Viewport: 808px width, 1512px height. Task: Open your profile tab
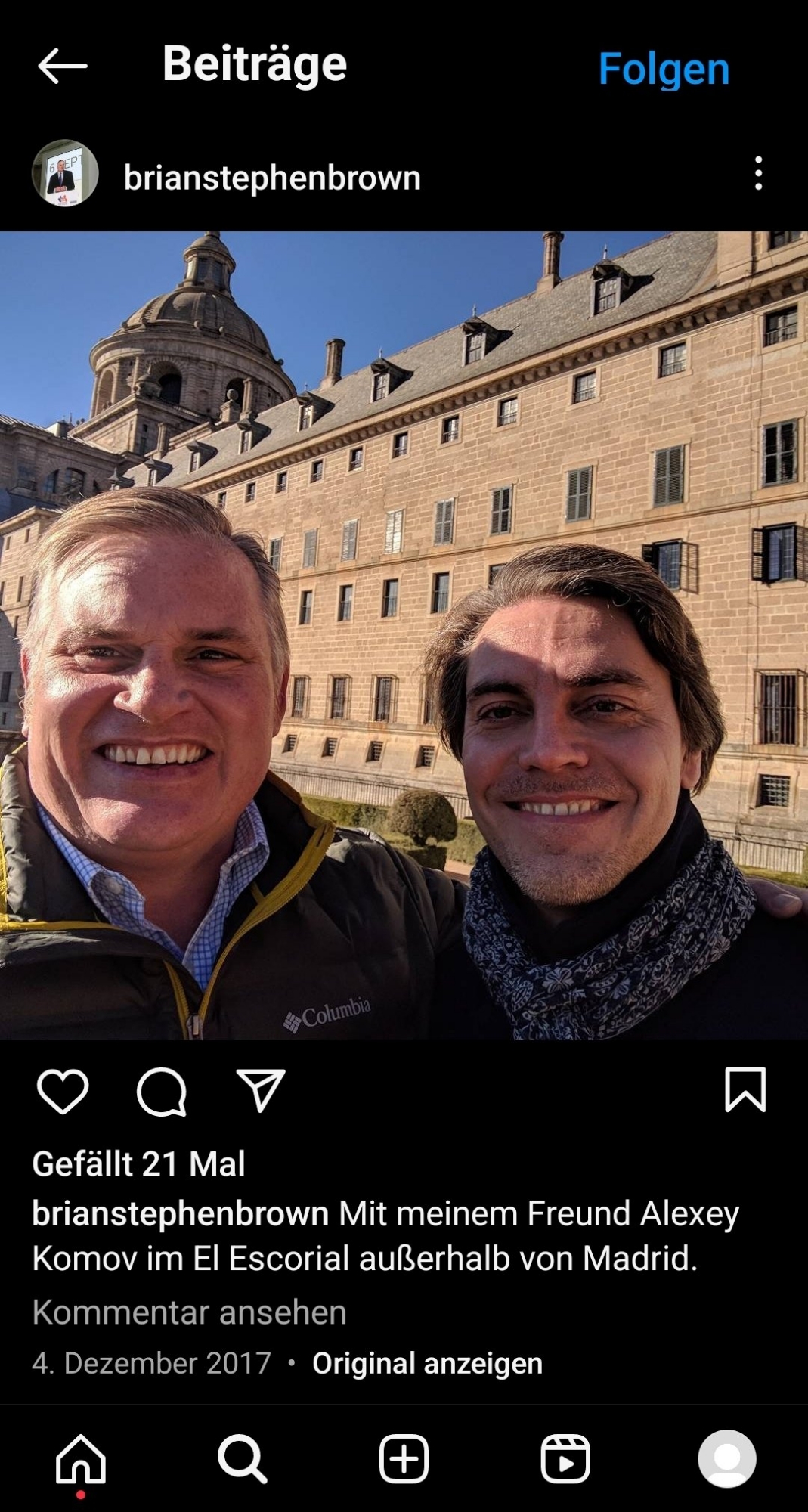coord(726,1458)
